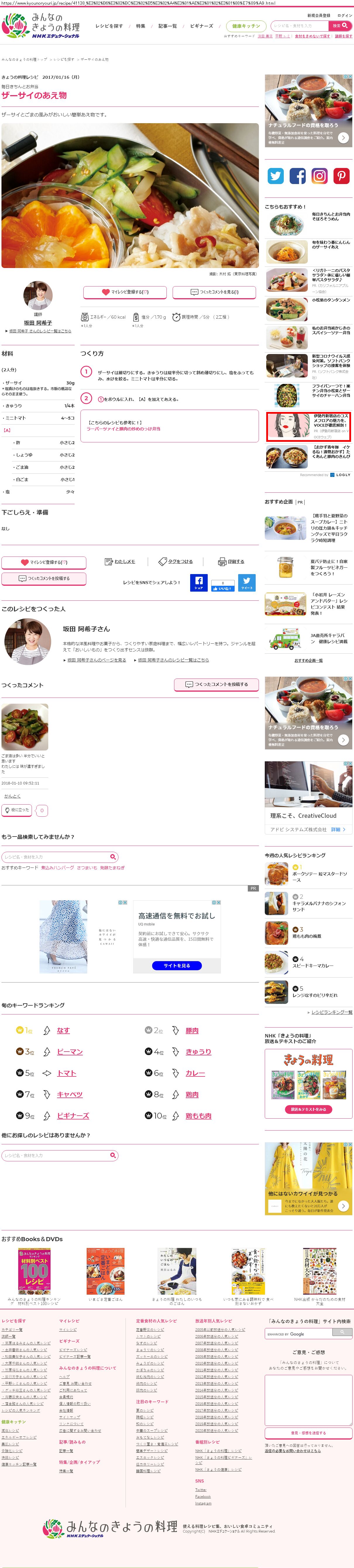
Task: Tweet the recipe with ツイート button
Action: point(246,583)
